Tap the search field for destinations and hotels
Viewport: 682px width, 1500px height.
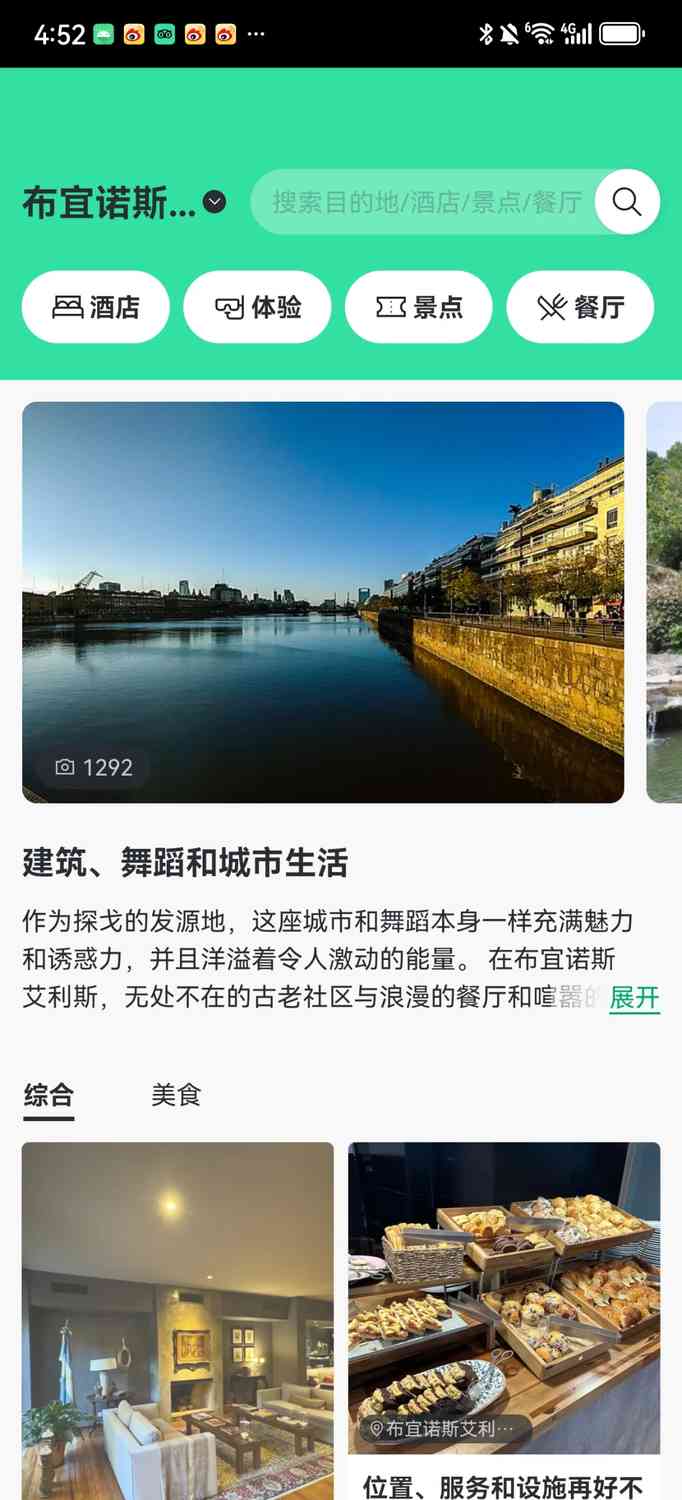(425, 202)
